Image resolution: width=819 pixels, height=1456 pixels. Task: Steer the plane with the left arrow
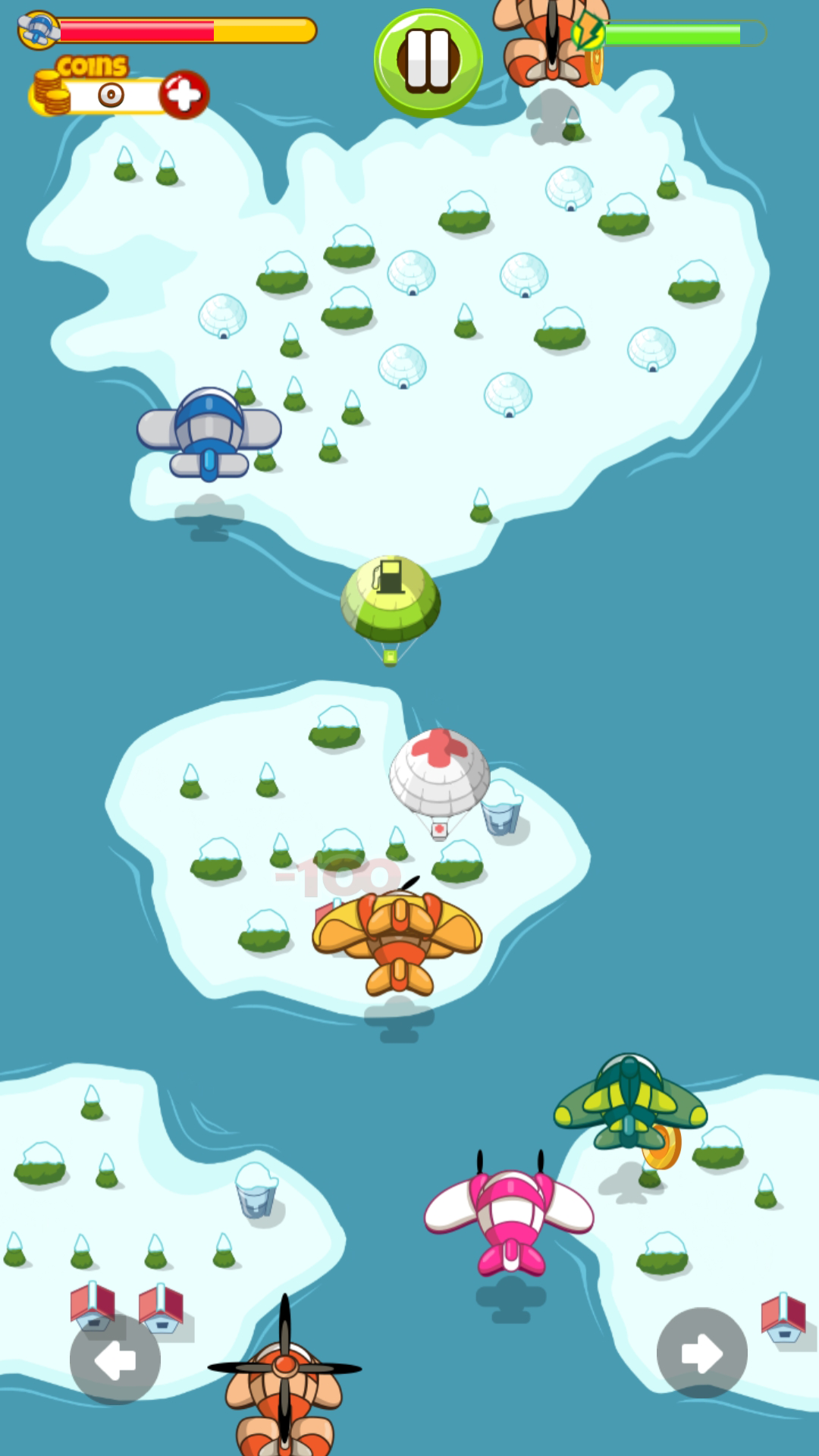coord(115,1360)
